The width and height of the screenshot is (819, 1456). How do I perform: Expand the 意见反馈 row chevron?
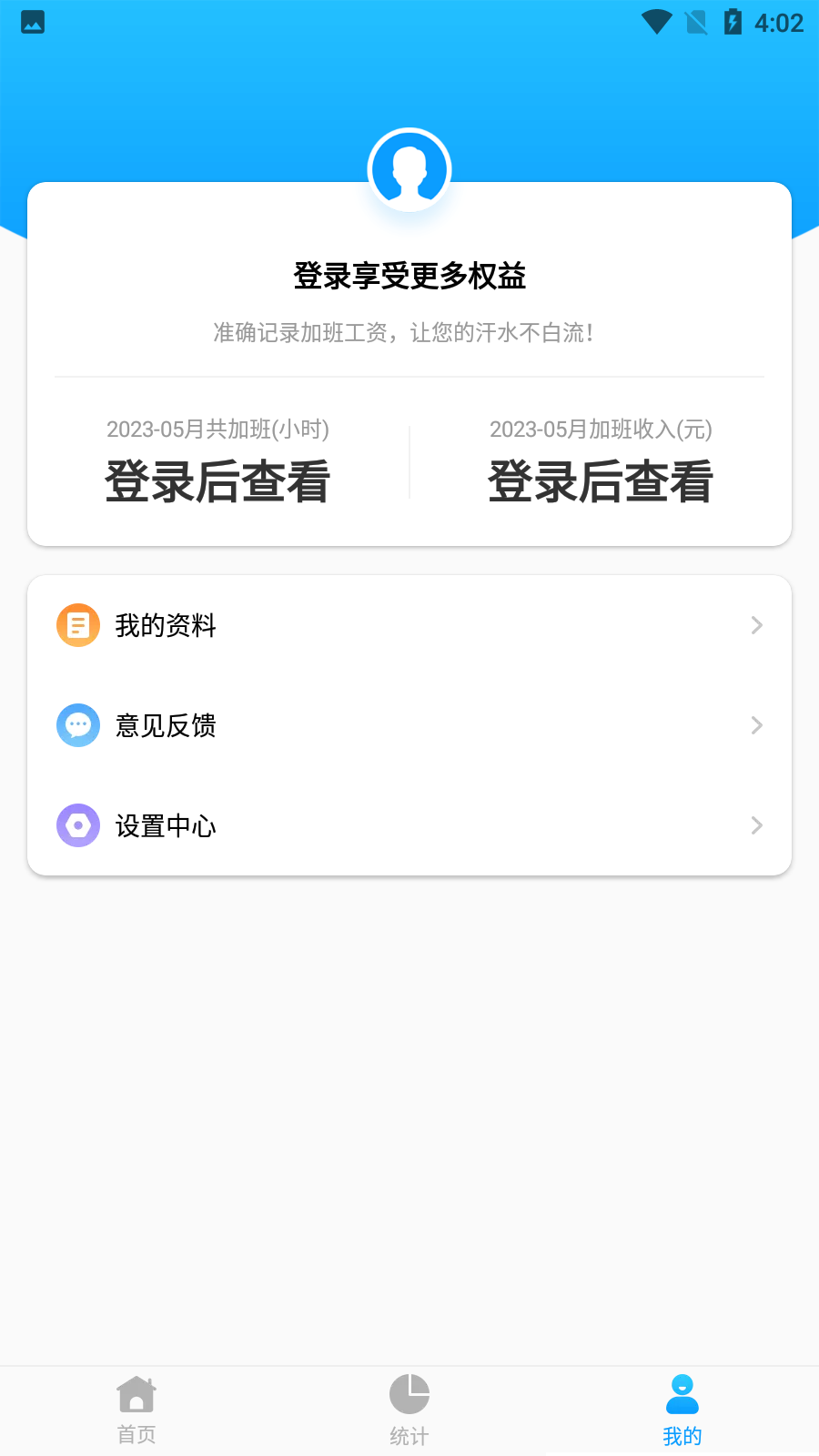click(756, 725)
